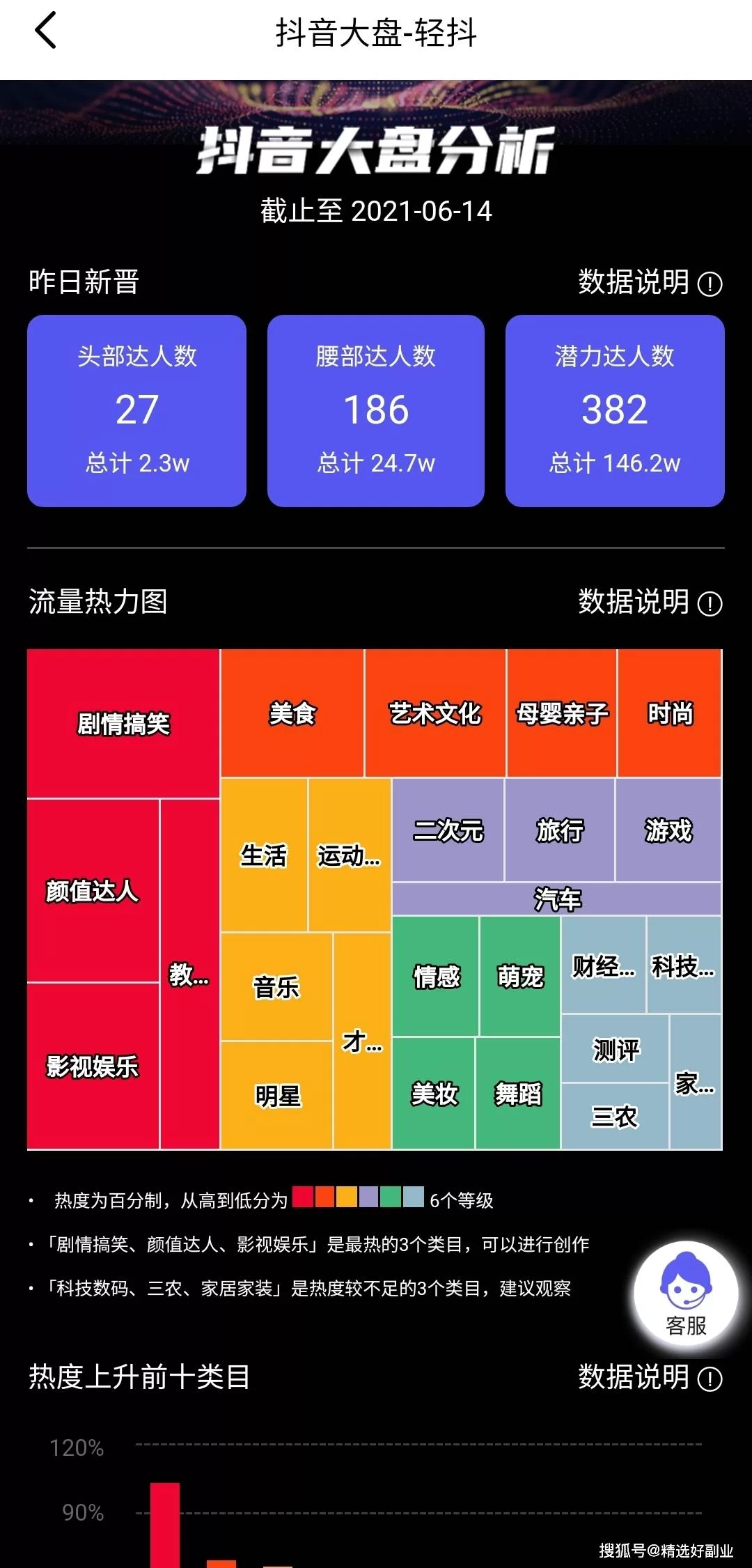The width and height of the screenshot is (752, 1568).
Task: Open 数据说明 for the 热度上升前十类目 section
Action: 650,1378
